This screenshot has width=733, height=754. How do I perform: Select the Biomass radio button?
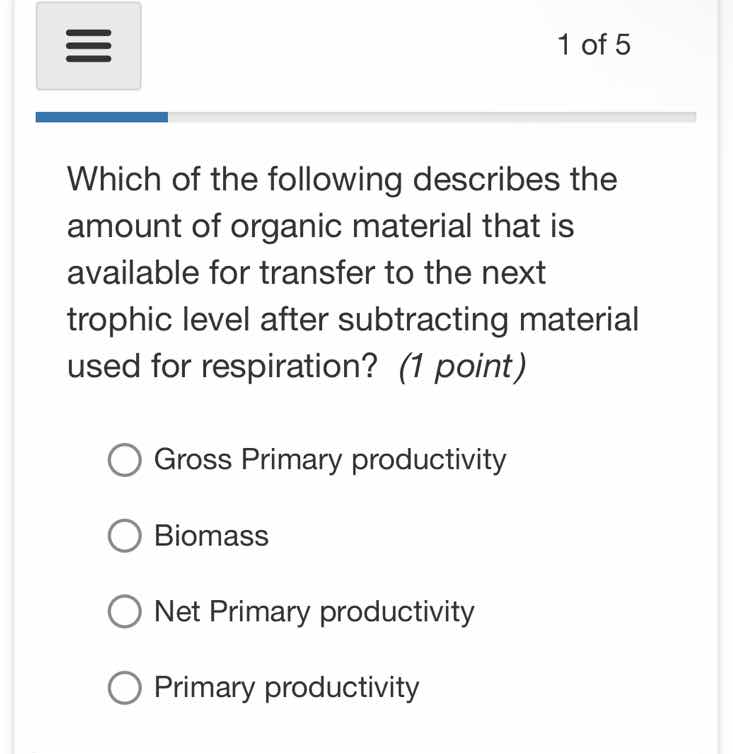(x=124, y=536)
